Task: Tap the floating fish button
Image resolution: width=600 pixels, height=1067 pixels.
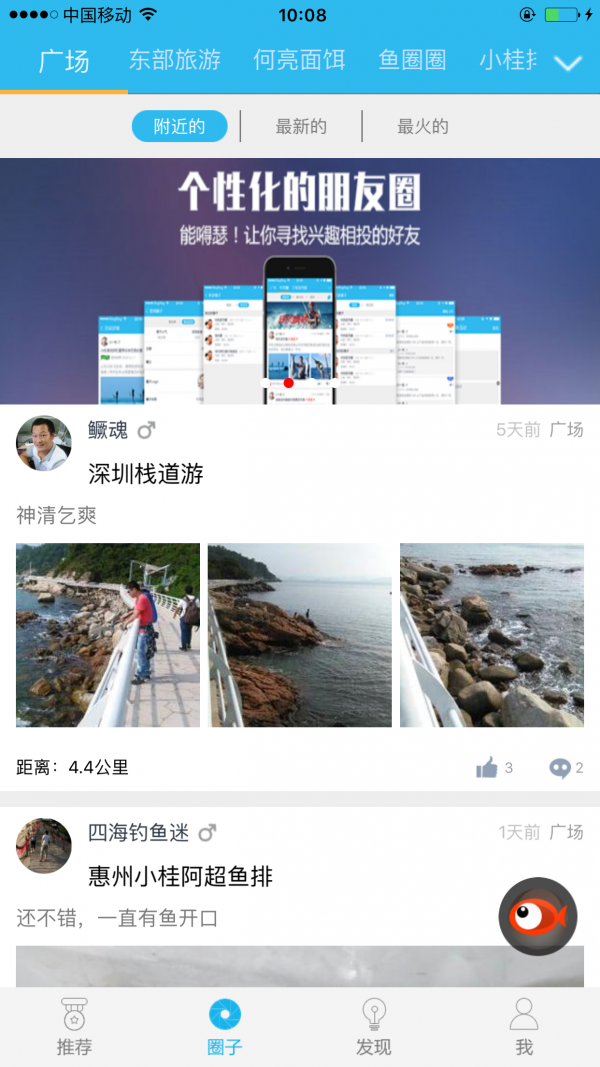Action: 538,915
